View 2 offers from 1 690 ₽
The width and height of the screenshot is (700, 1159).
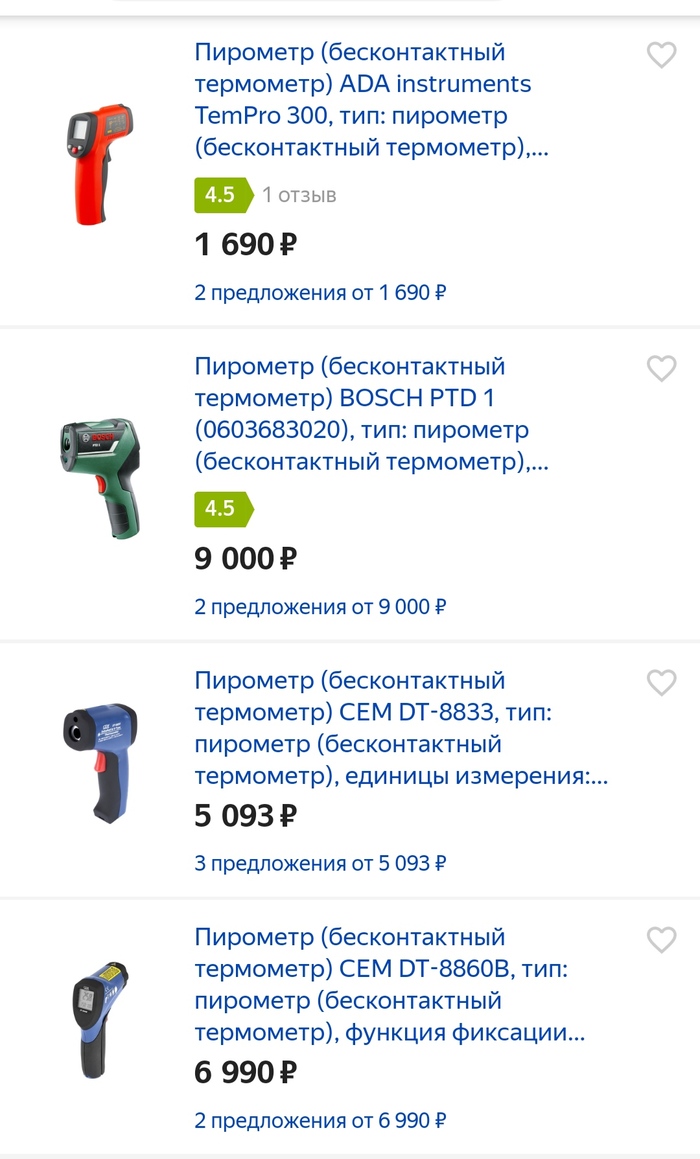pos(320,293)
